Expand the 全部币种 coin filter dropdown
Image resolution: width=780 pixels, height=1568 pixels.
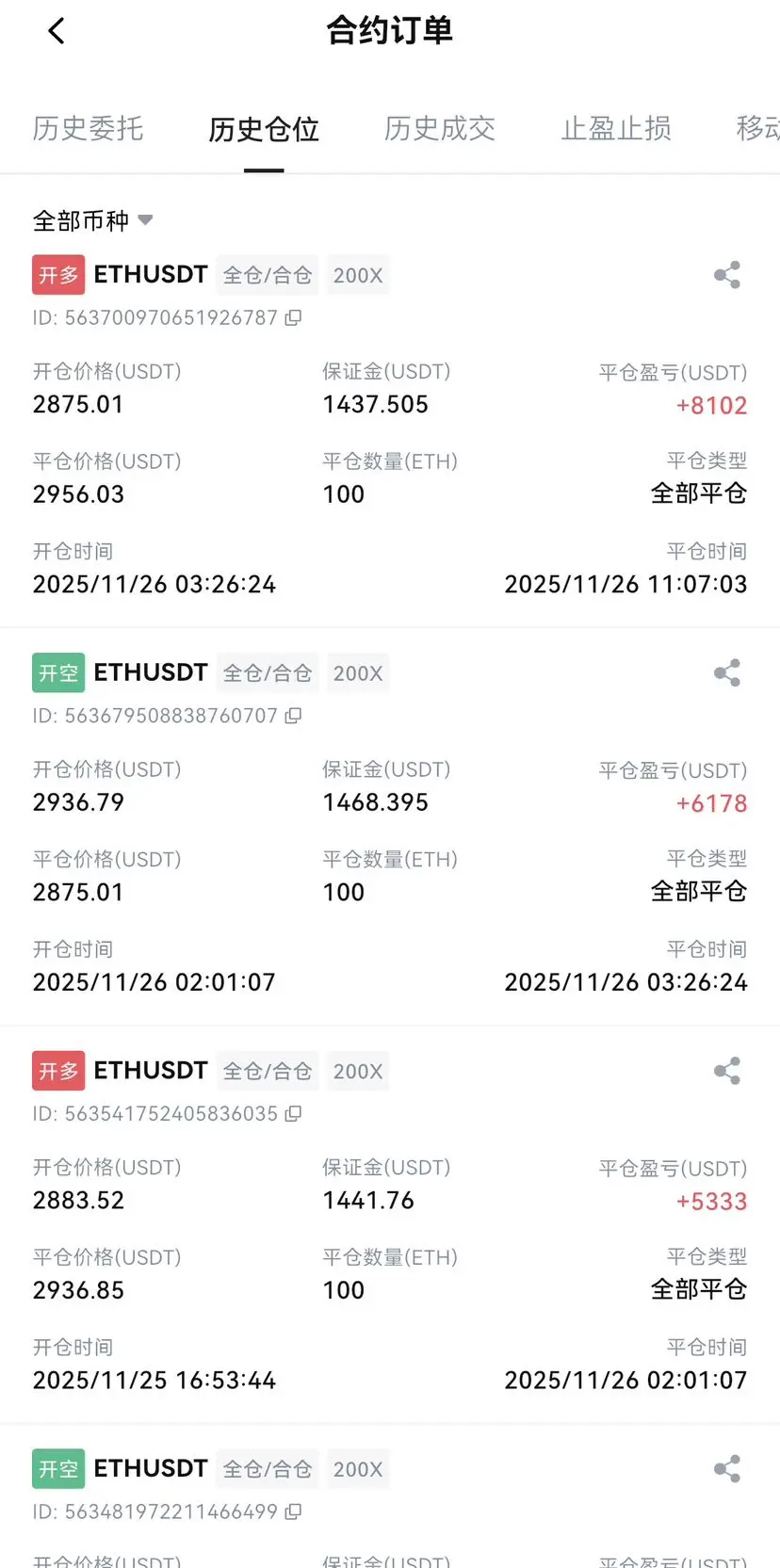[x=92, y=220]
